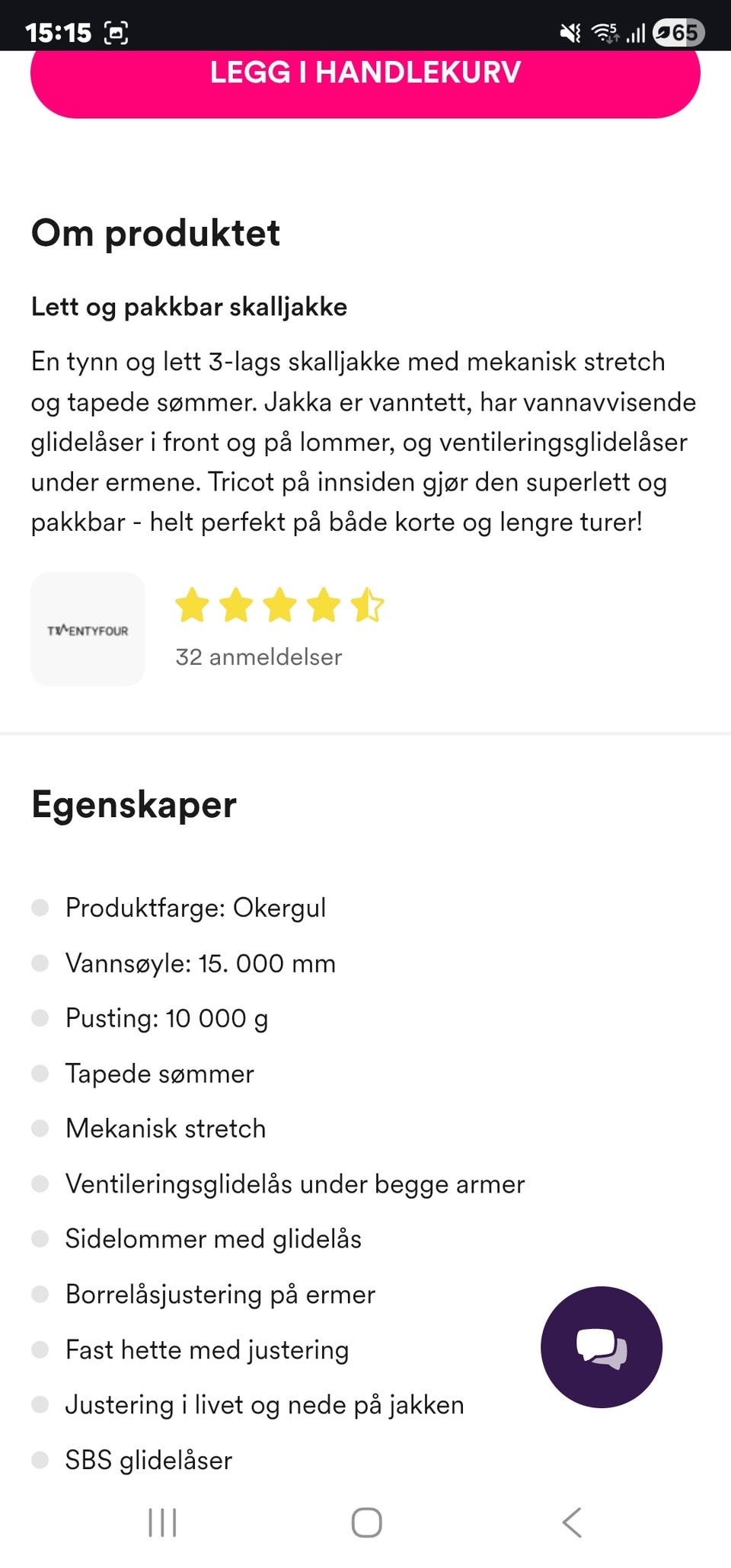
Task: Open the 32 anmeldelser reviews link
Action: click(258, 656)
